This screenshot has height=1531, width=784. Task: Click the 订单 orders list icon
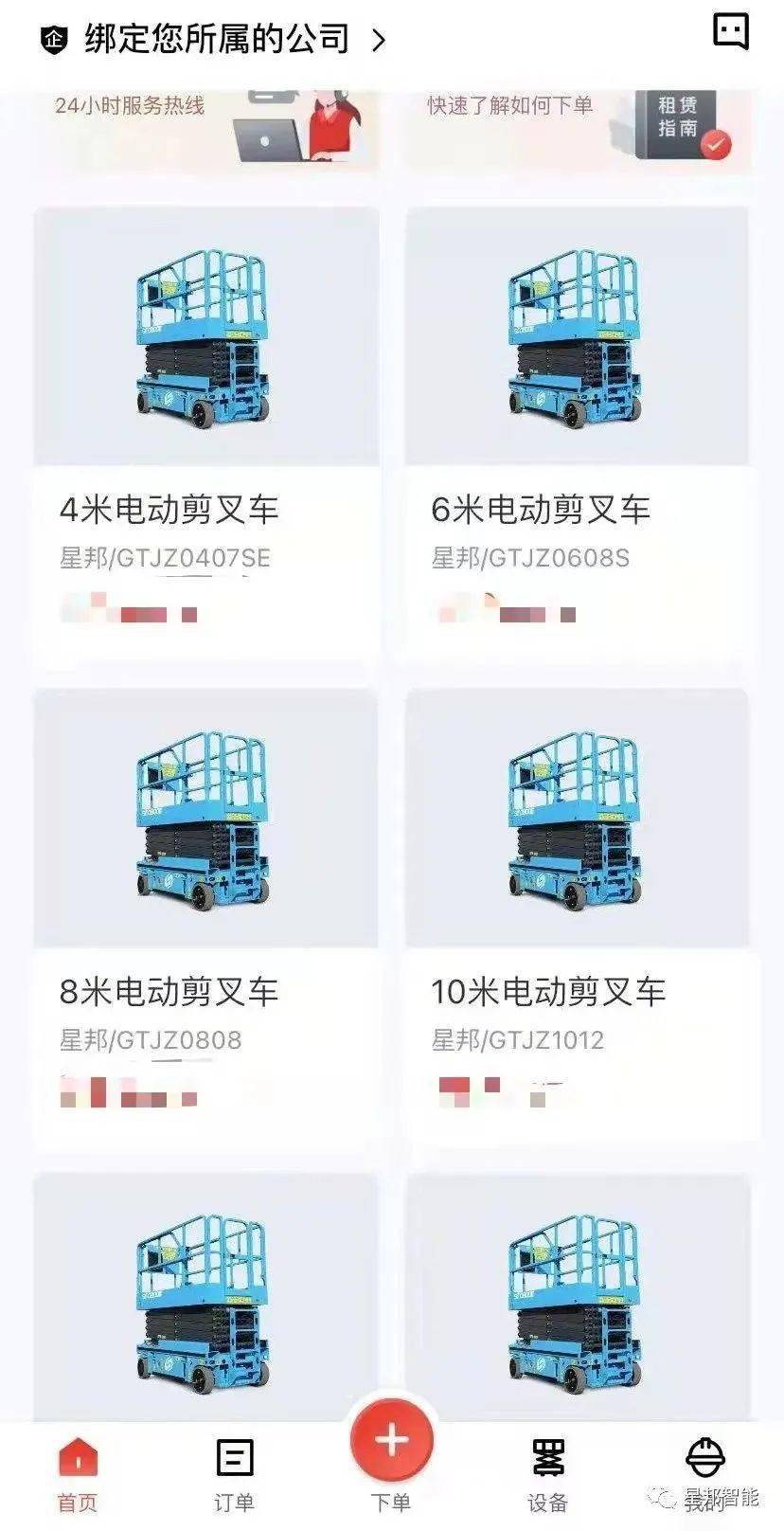click(x=233, y=1456)
